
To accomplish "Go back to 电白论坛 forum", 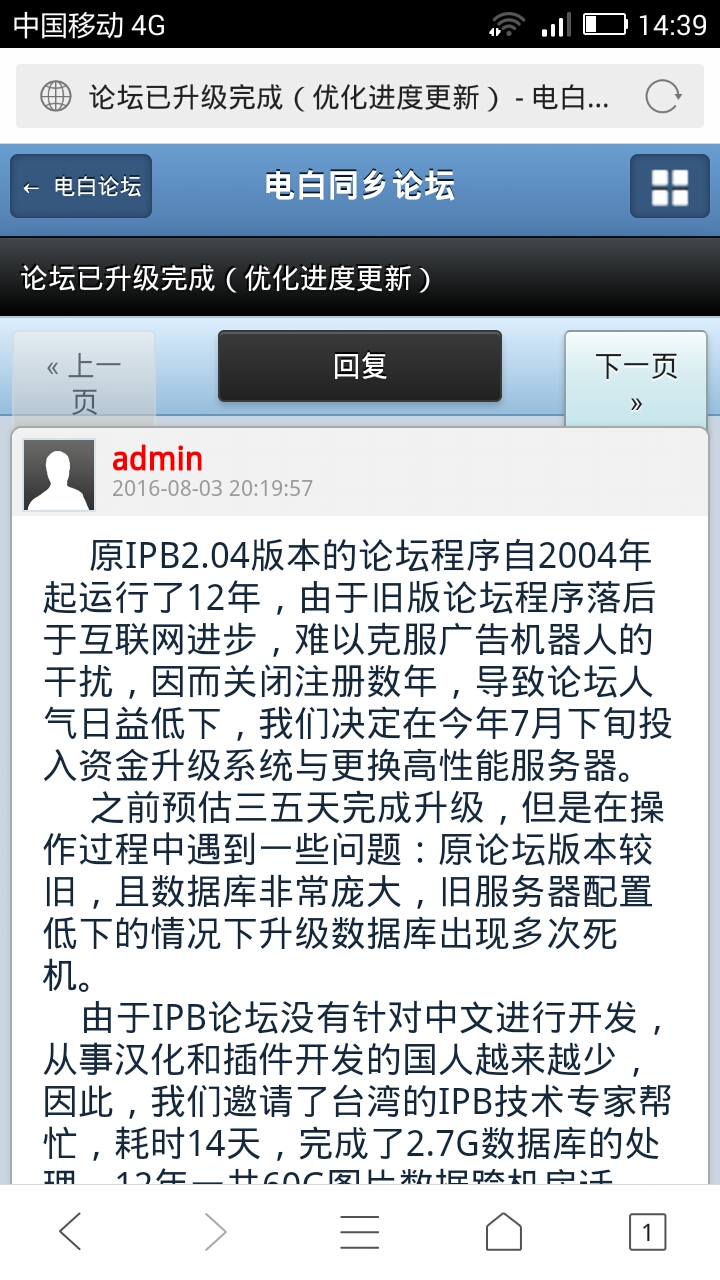I will (x=81, y=186).
